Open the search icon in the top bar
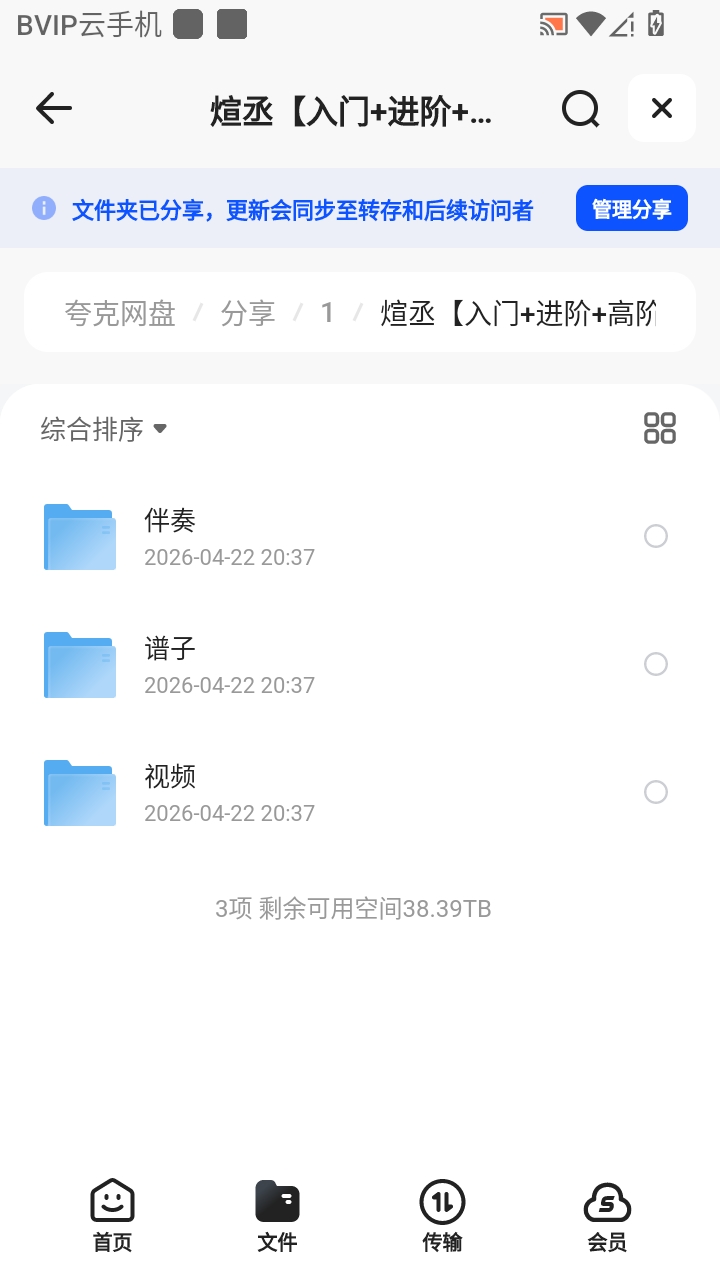 tap(580, 108)
